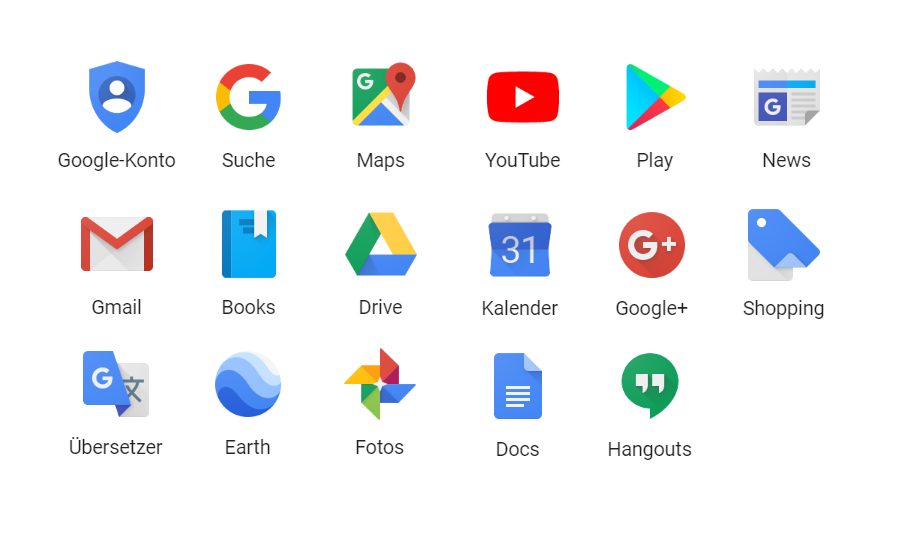Screen dimensions: 900x540
Task: Open the Übersetzer app
Action: click(116, 384)
